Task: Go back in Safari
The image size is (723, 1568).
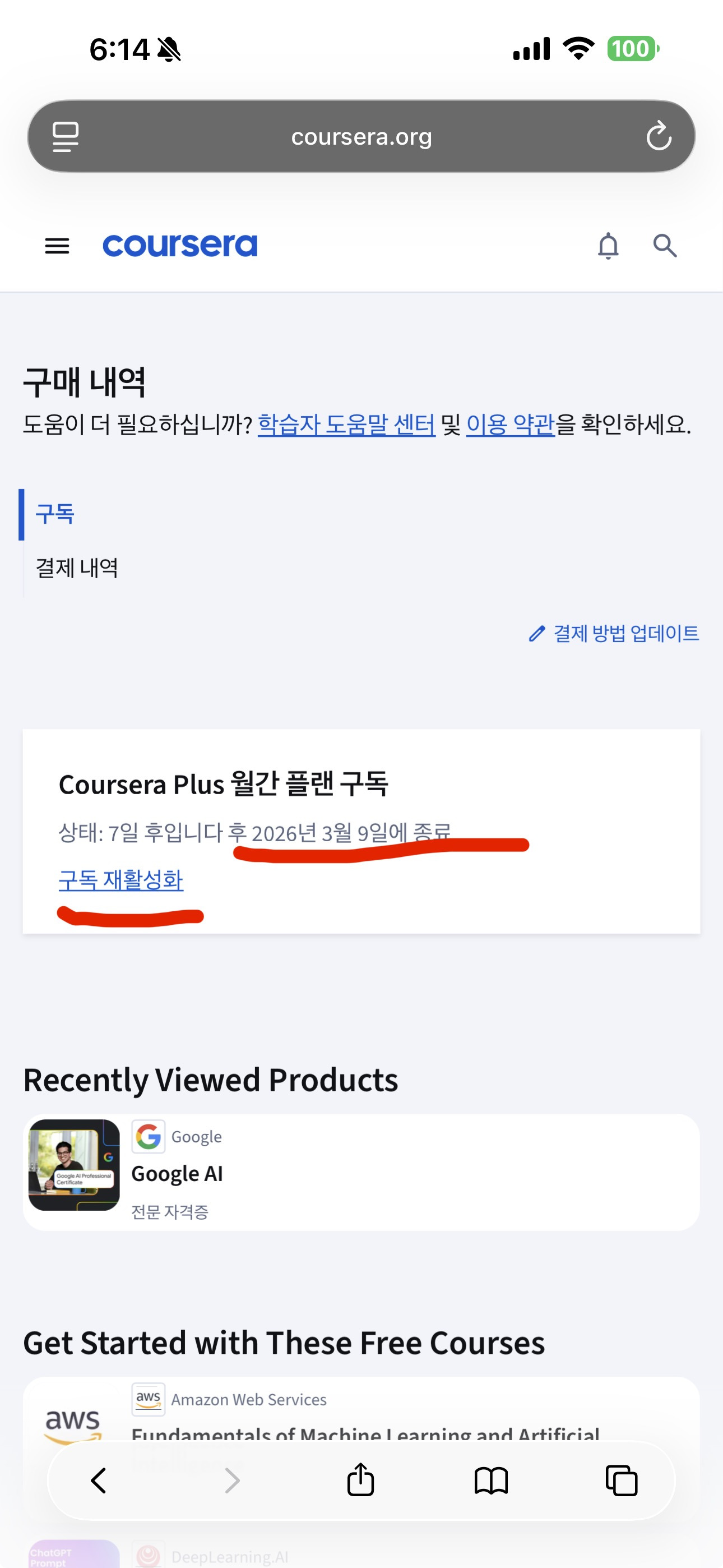Action: [x=99, y=1481]
